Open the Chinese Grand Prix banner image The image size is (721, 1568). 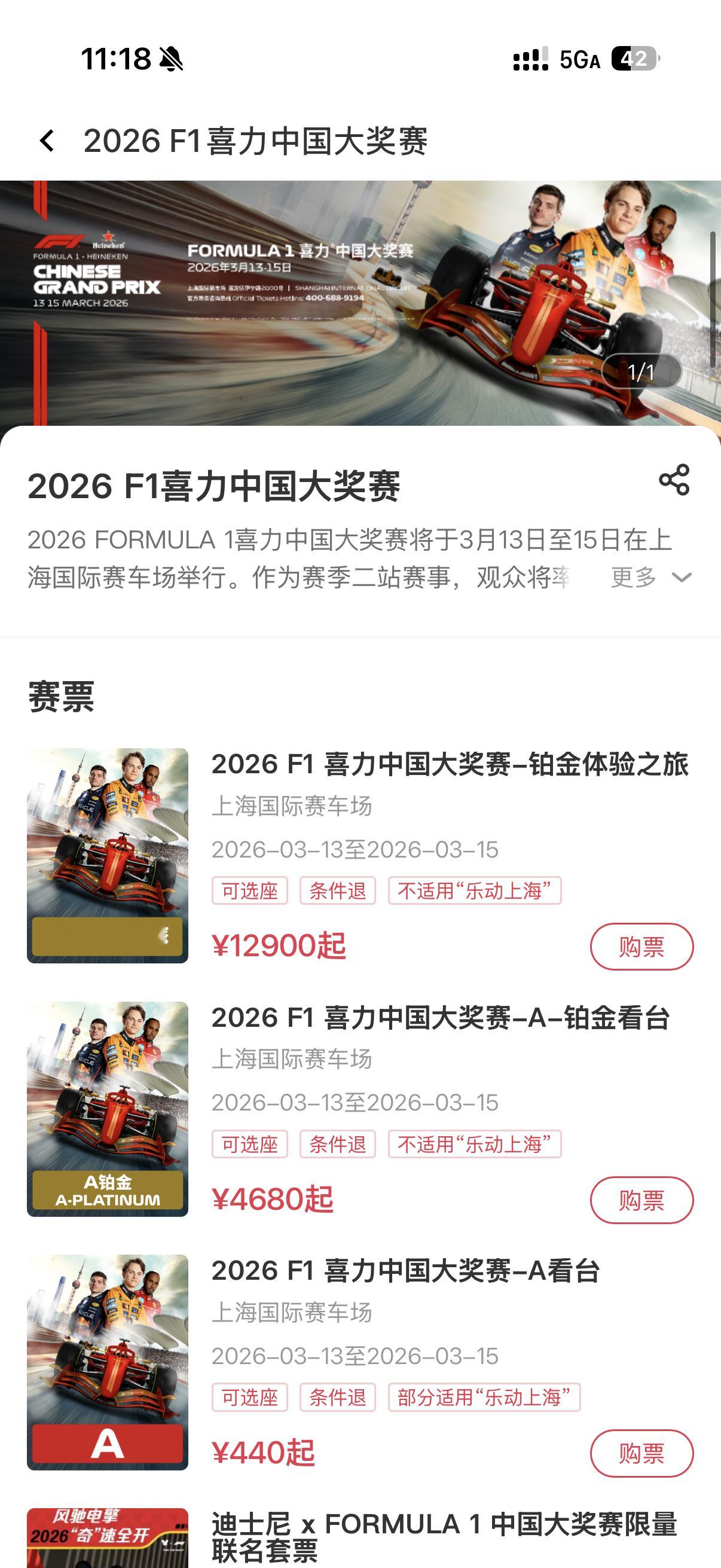click(360, 303)
